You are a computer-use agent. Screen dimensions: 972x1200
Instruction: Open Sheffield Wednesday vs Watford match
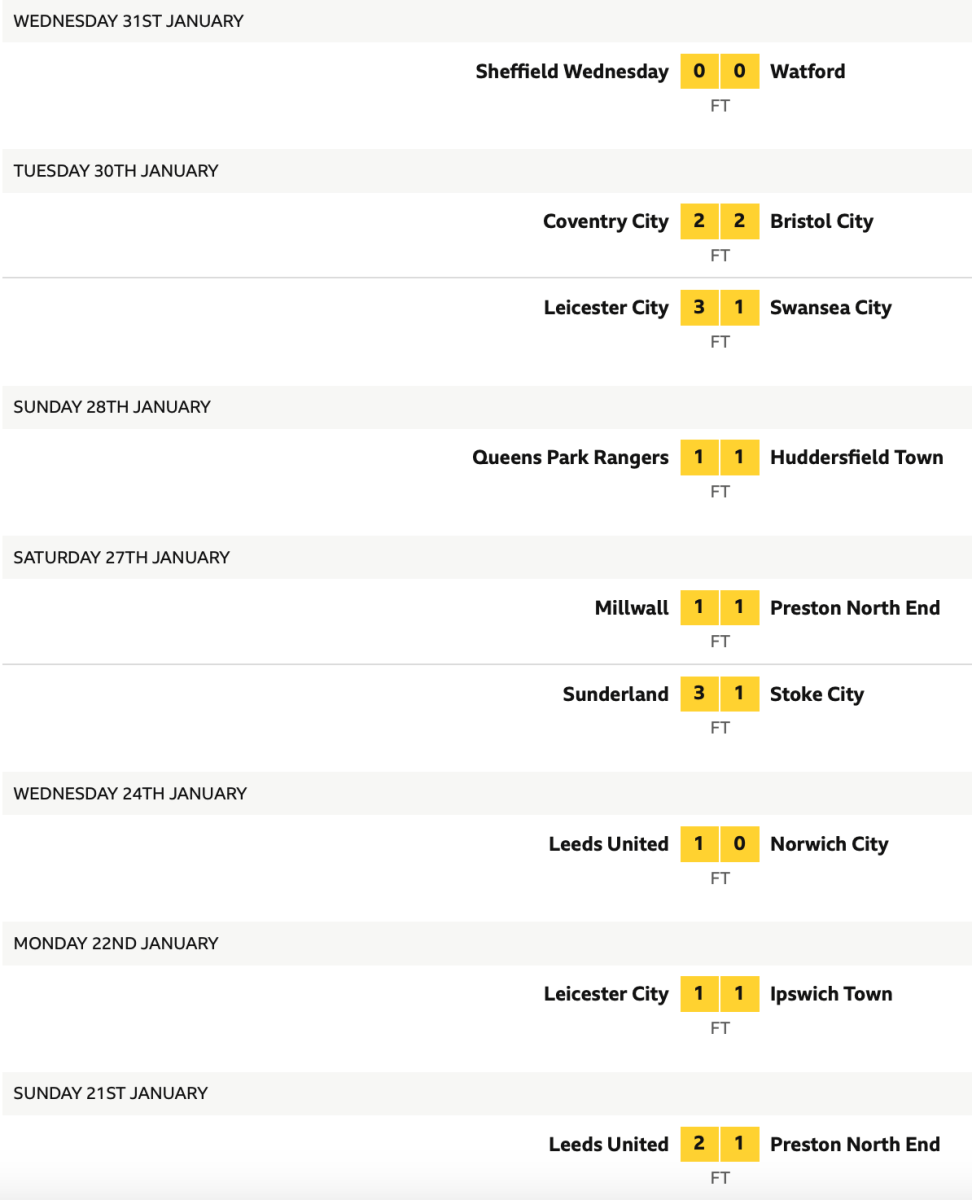[x=719, y=72]
